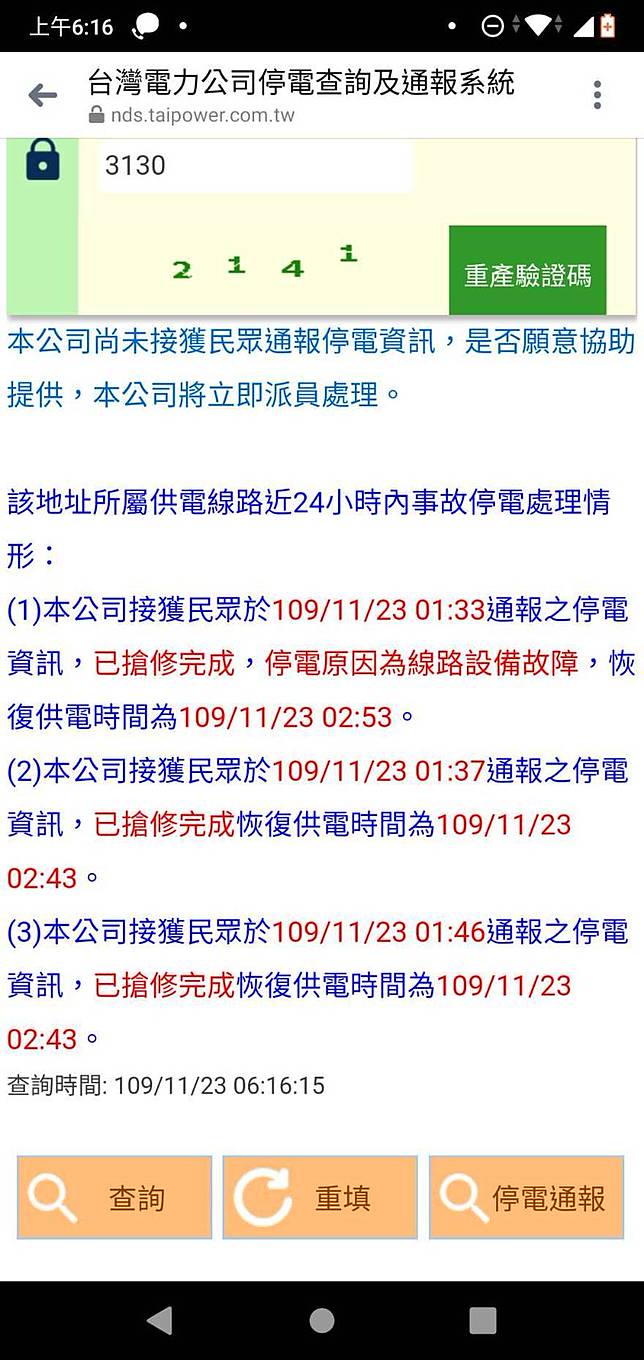Open the three-dot overflow menu

pos(597,96)
